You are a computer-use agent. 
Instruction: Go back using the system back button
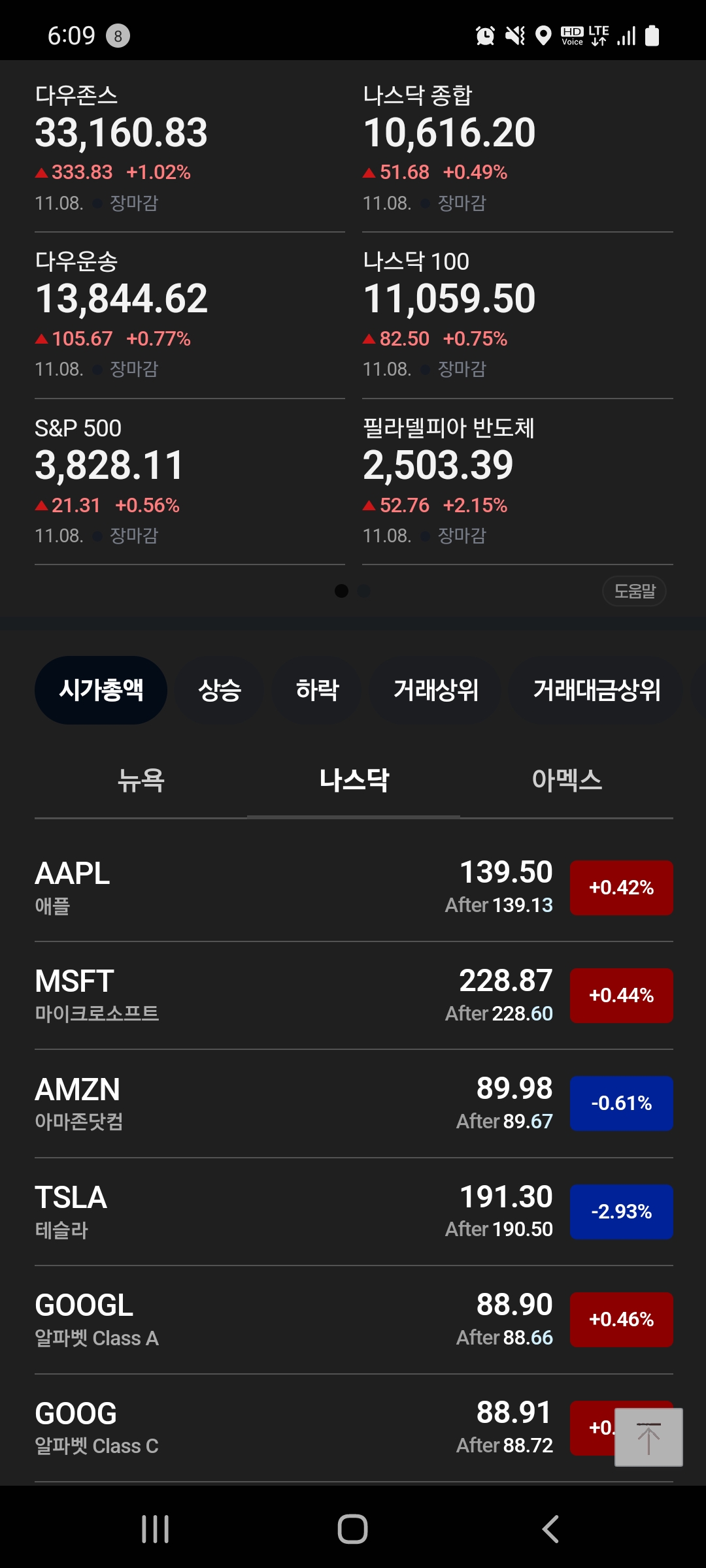550,1529
